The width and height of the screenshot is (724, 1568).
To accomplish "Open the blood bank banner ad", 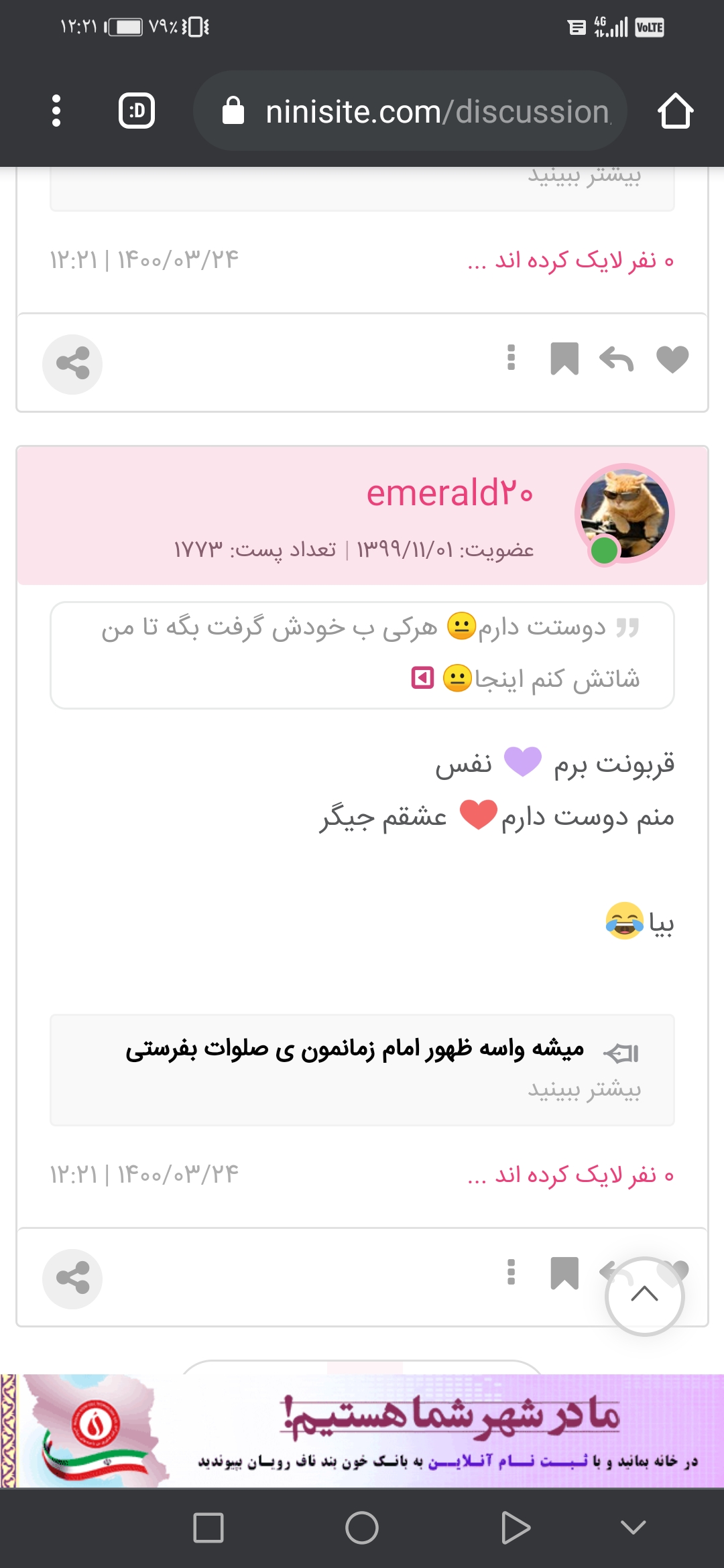I will (362, 1431).
